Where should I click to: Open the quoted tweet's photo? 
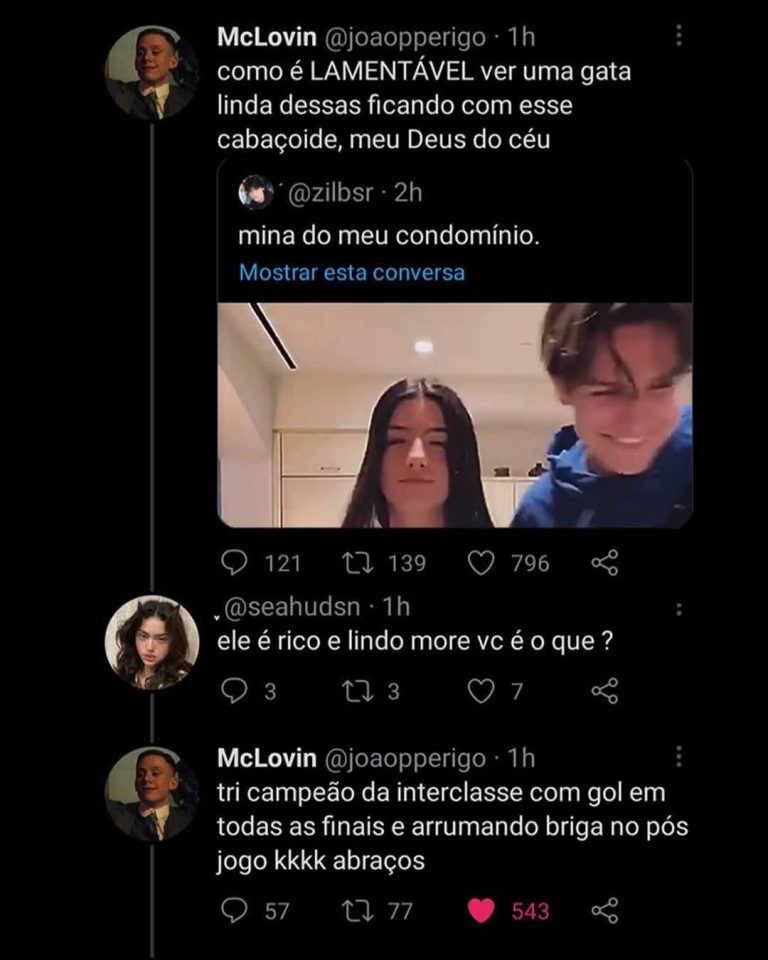(455, 415)
